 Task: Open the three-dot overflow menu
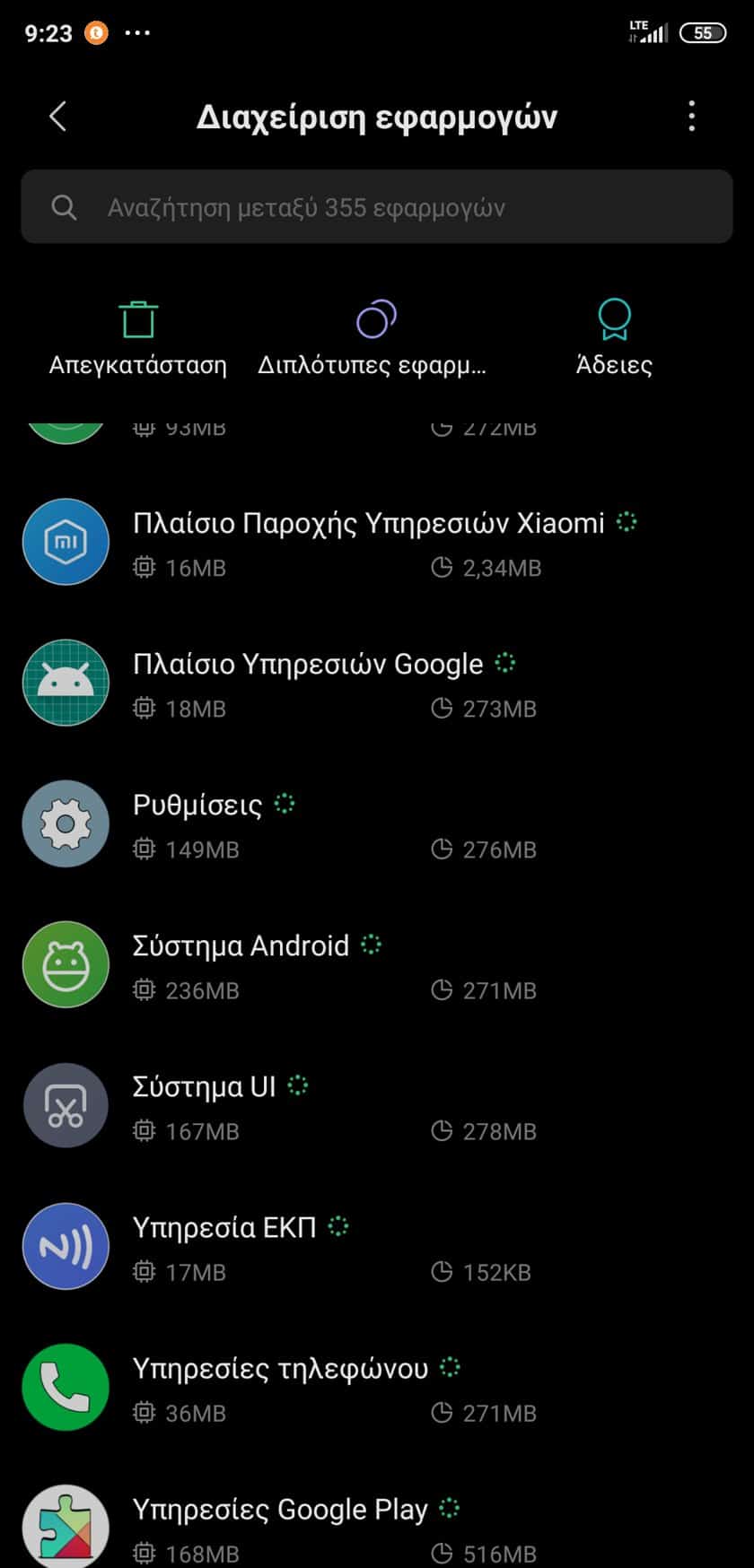tap(690, 116)
